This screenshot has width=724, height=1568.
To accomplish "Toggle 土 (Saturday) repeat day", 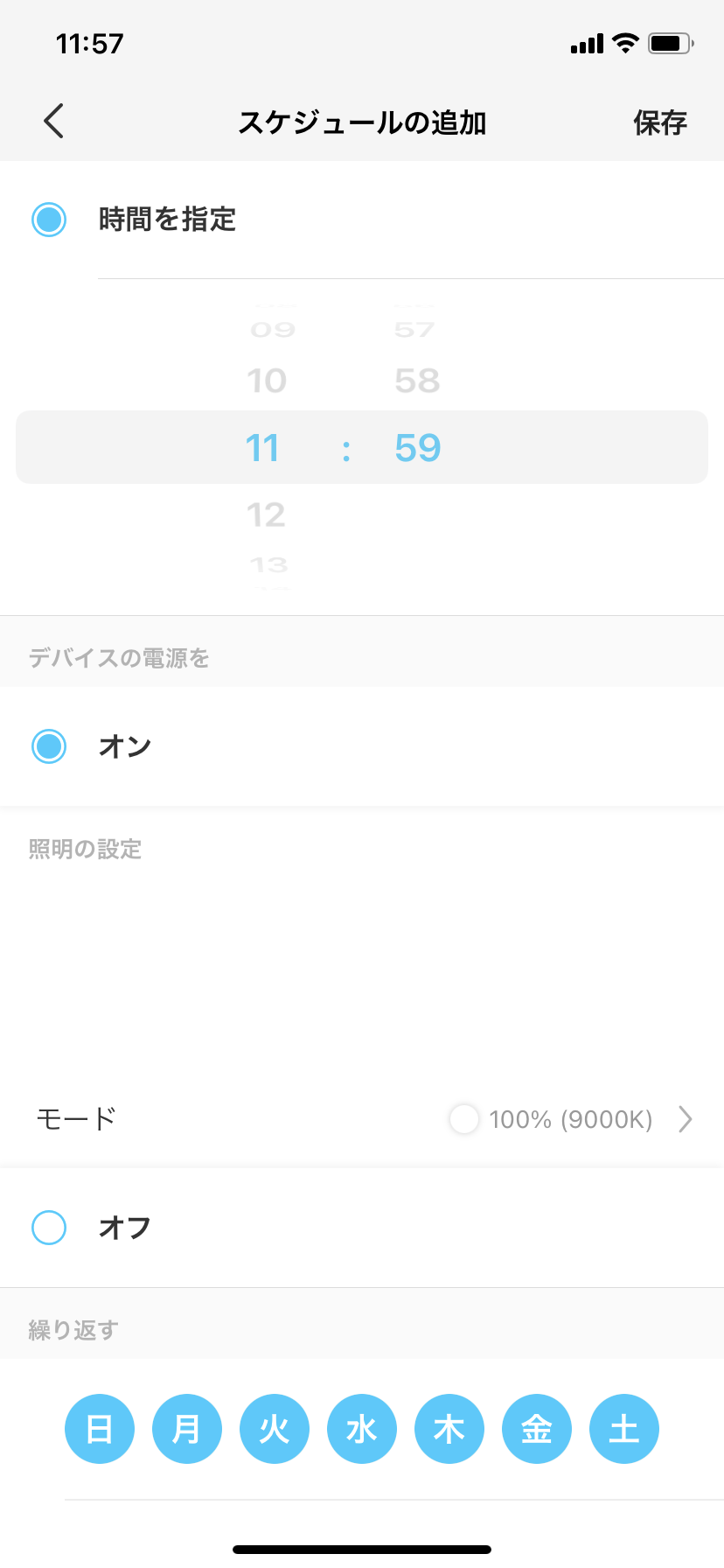I will pyautogui.click(x=624, y=1429).
